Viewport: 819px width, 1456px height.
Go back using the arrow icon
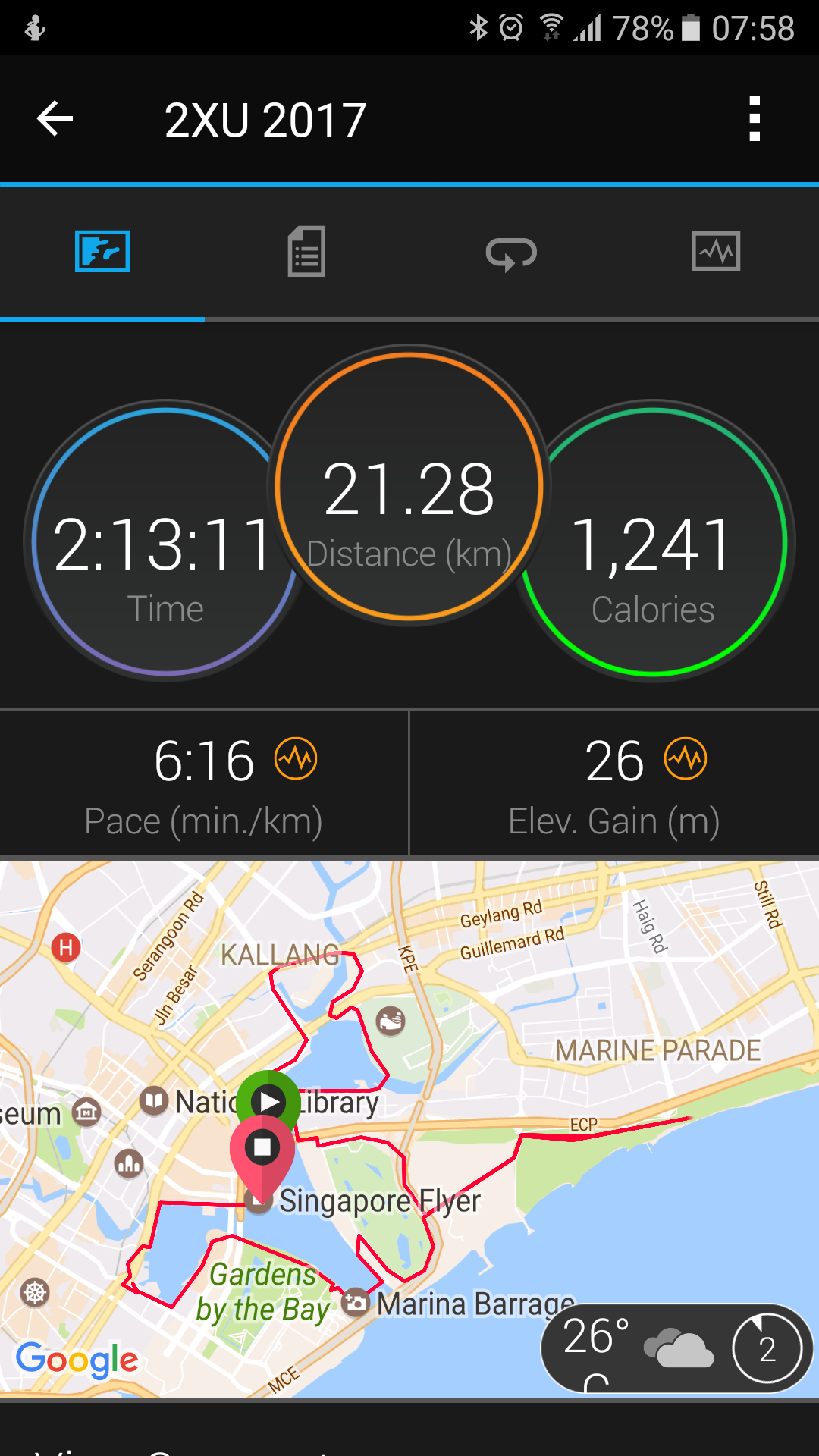[x=55, y=119]
